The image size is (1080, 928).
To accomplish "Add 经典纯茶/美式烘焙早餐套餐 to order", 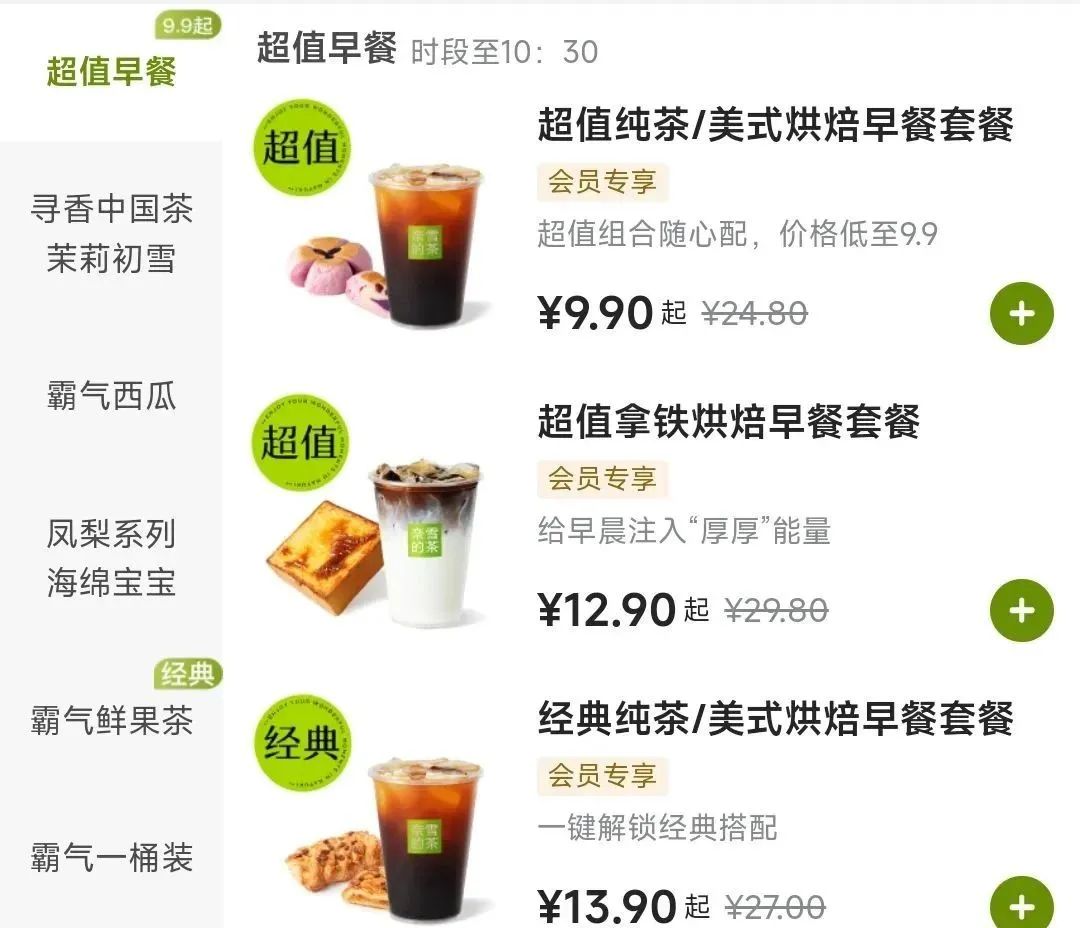I will click(x=1021, y=906).
